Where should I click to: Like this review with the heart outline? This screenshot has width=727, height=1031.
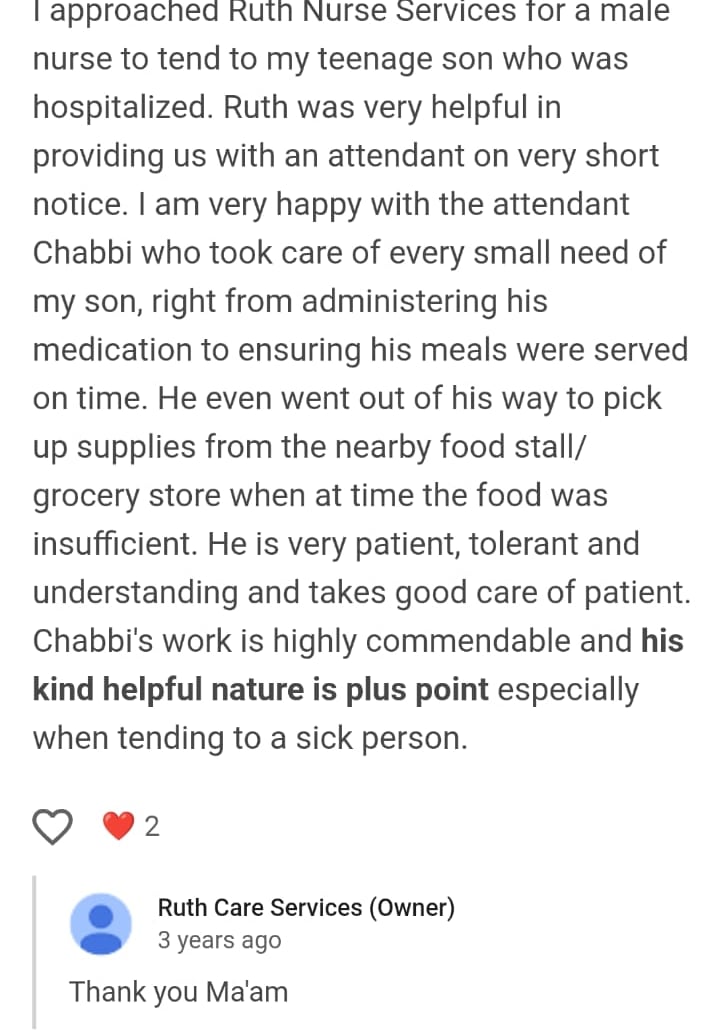coord(53,827)
